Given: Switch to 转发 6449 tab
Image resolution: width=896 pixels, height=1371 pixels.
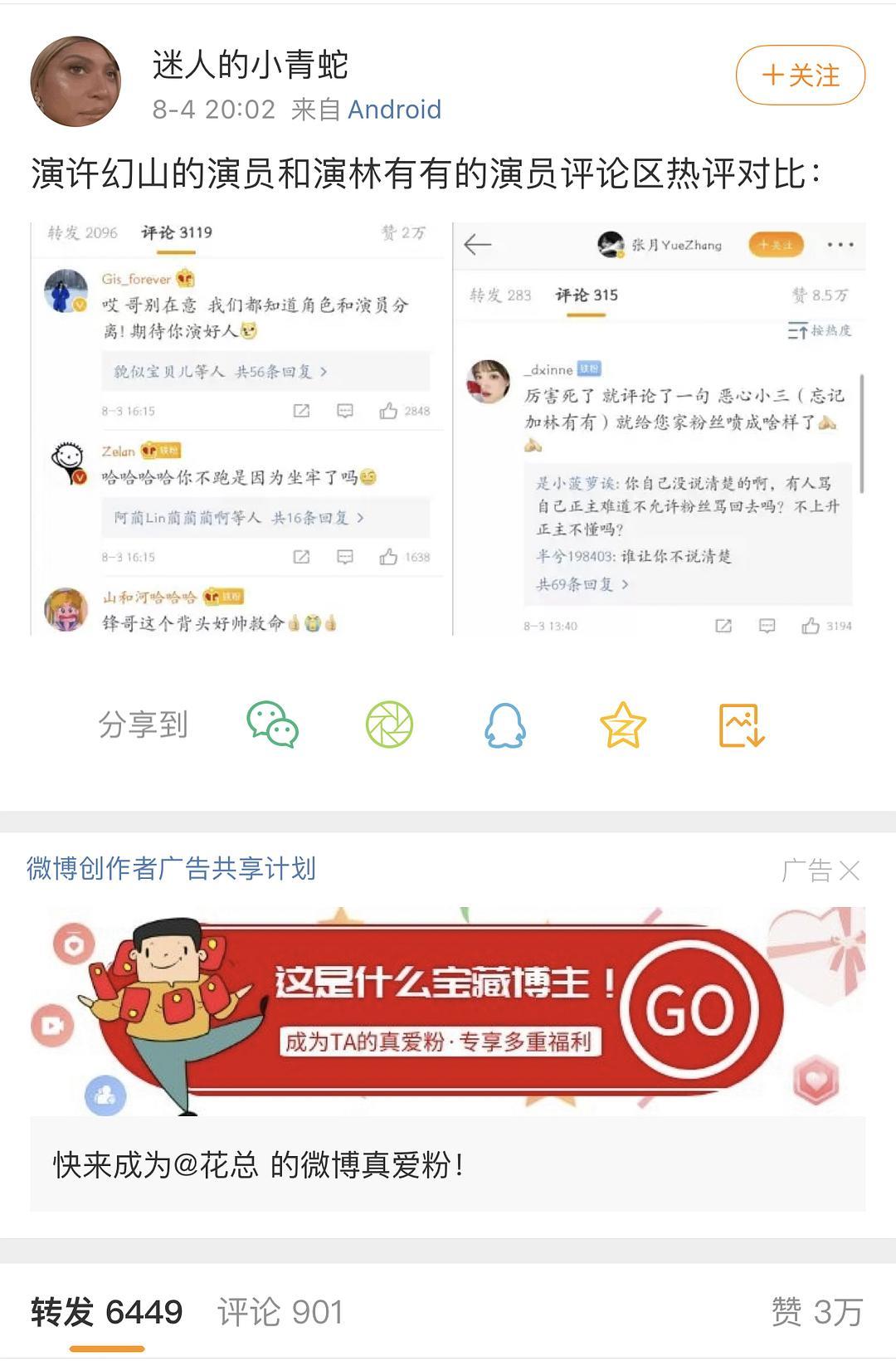Looking at the screenshot, I should (x=106, y=1312).
